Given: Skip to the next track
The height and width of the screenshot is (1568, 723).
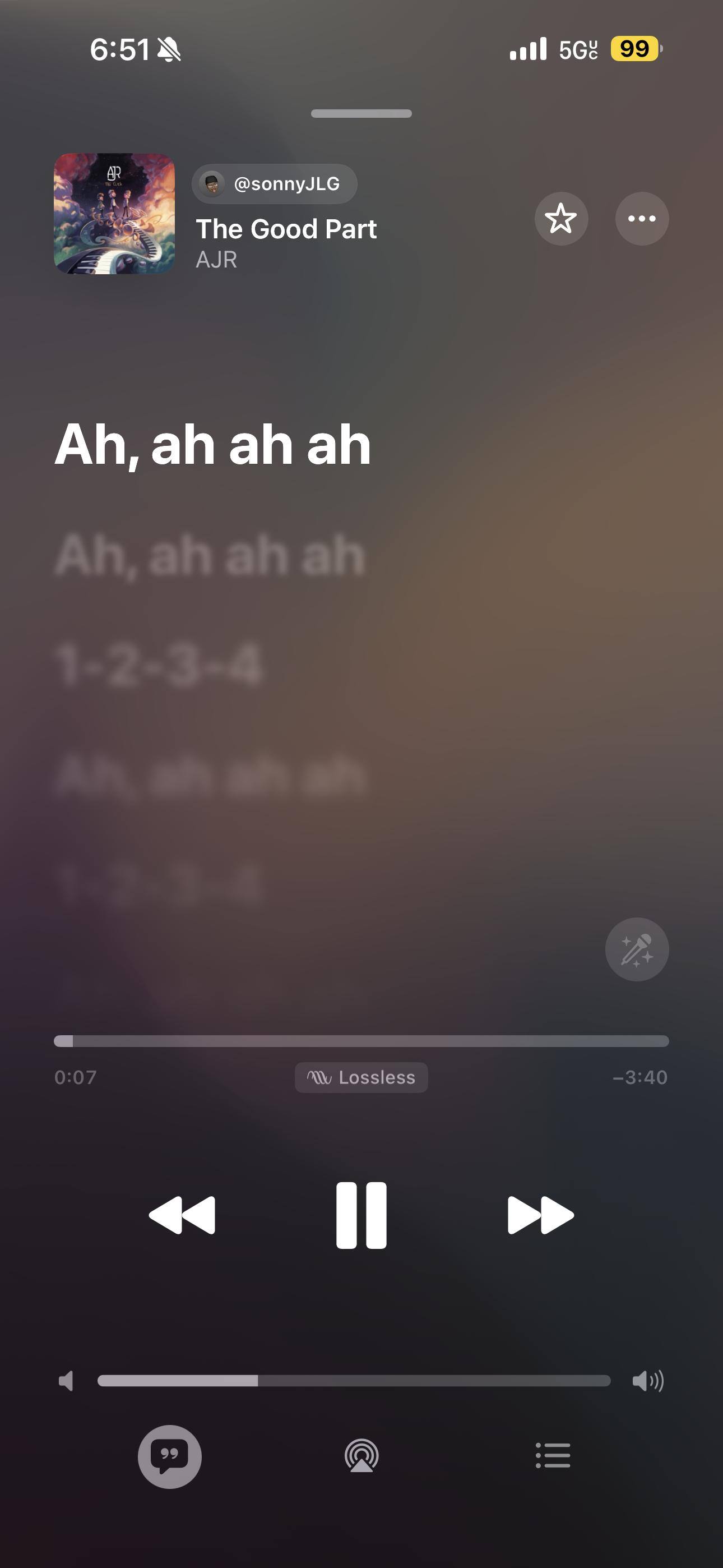Looking at the screenshot, I should coord(540,1215).
